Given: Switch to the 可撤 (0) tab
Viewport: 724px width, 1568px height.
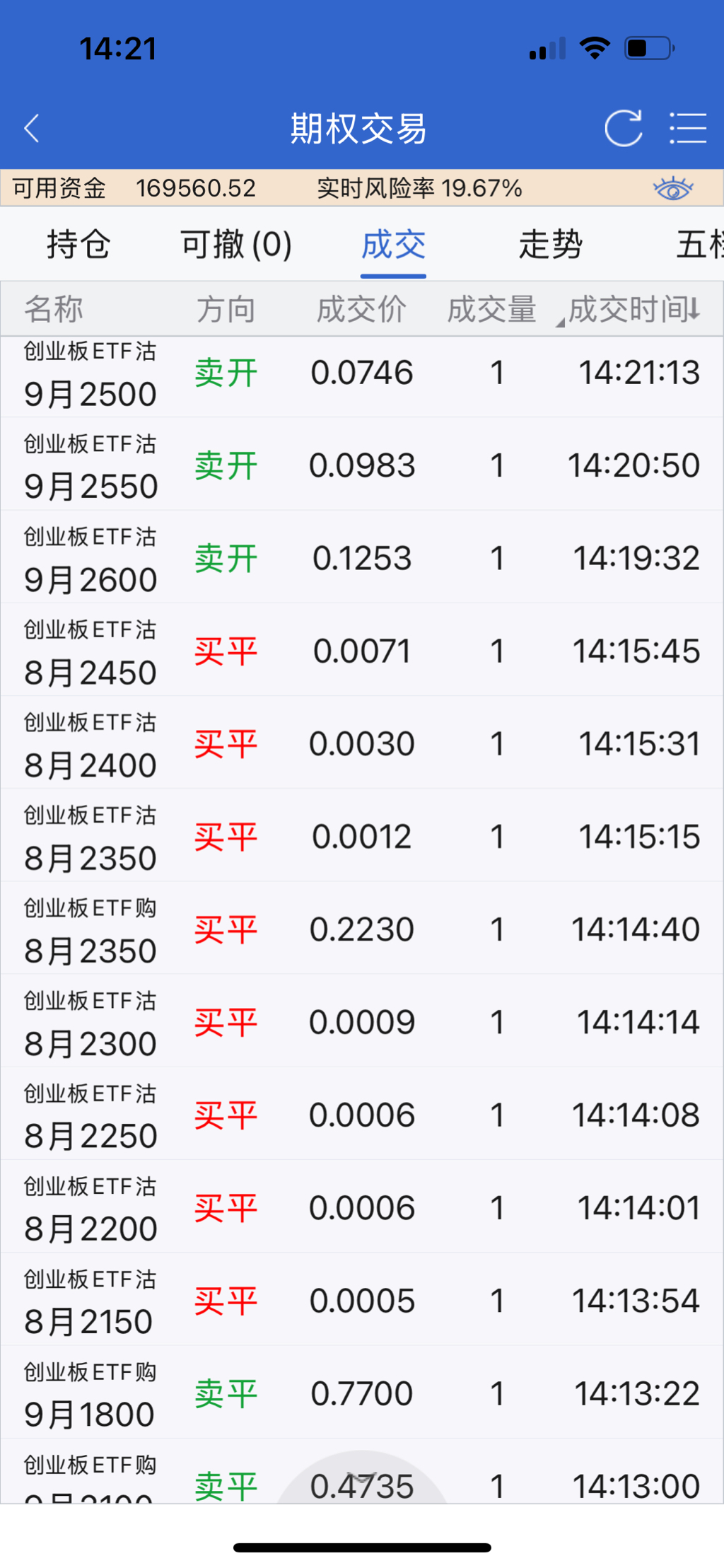Looking at the screenshot, I should [x=236, y=245].
